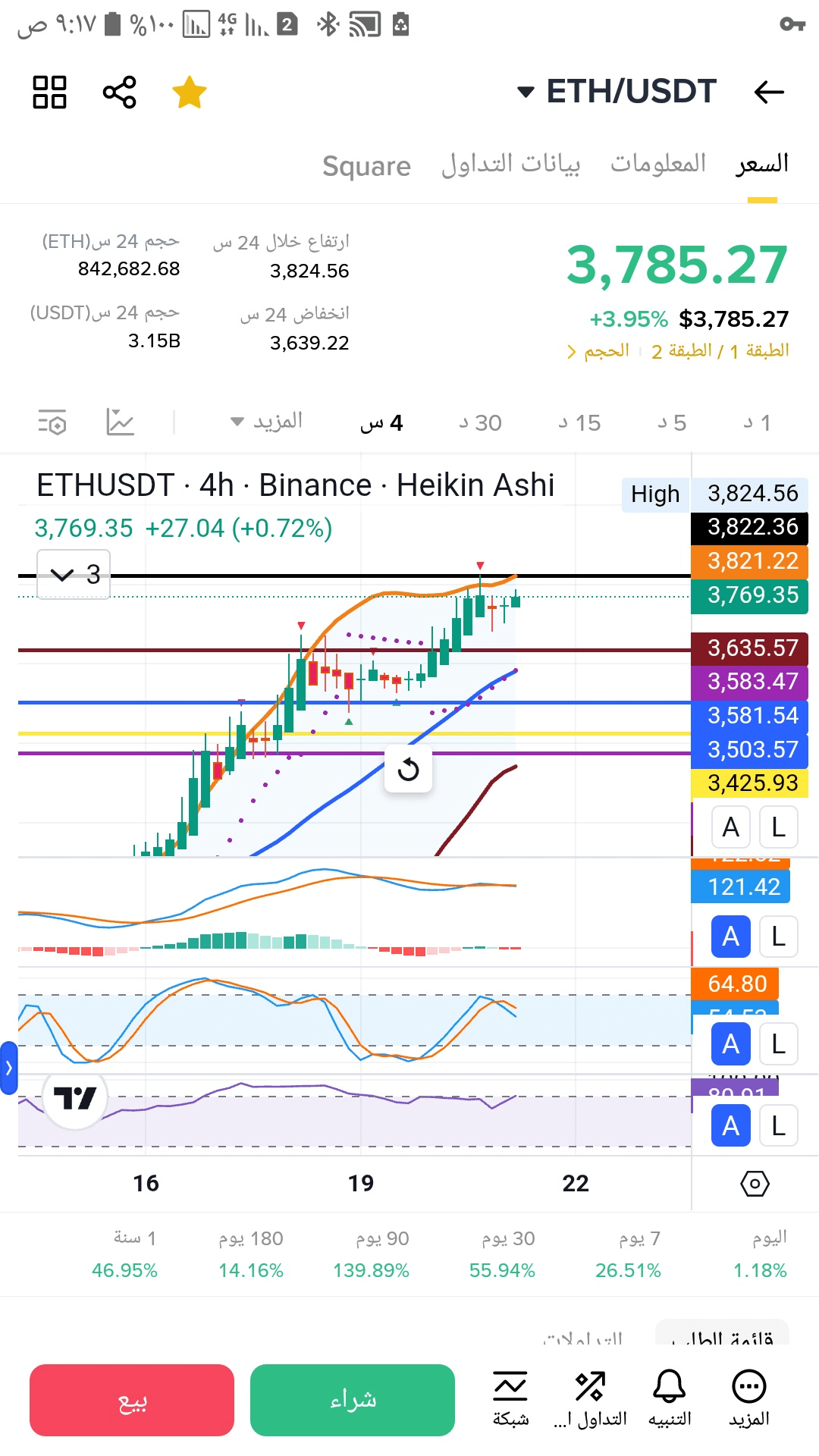Open the التنبيه alert bell
Screen dimensions: 819x1456
[x=670, y=1398]
